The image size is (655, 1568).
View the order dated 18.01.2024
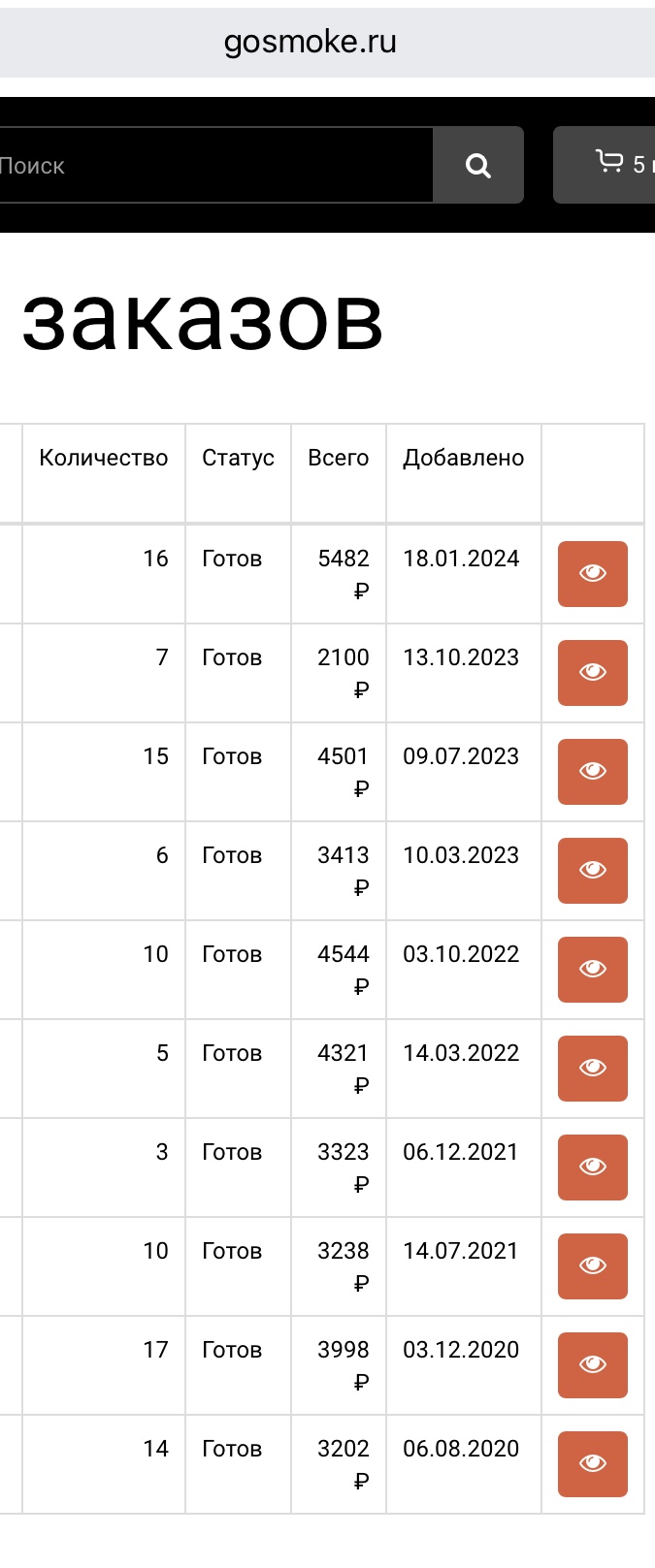coord(593,574)
